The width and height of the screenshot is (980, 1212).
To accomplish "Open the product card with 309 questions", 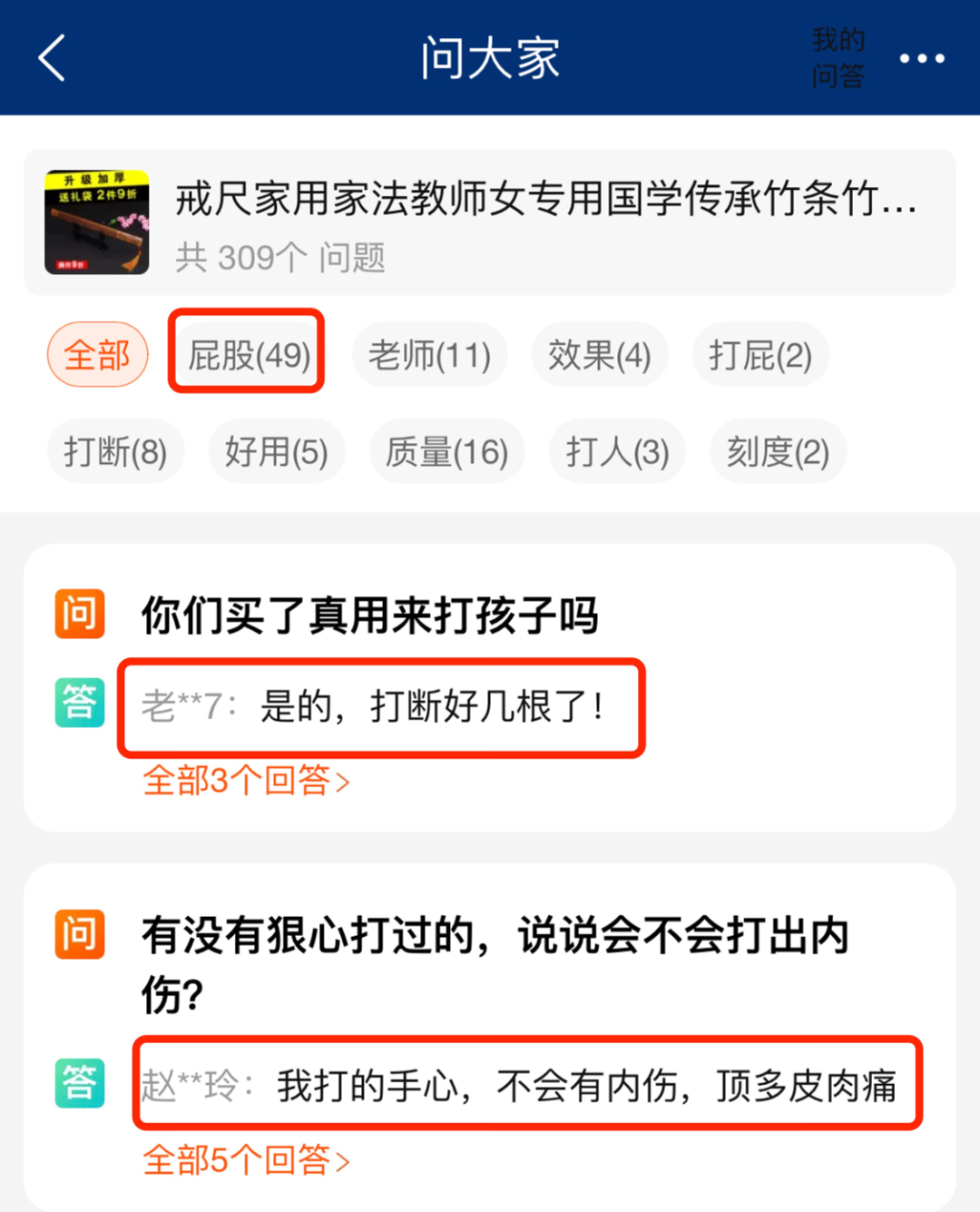I will tap(490, 222).
